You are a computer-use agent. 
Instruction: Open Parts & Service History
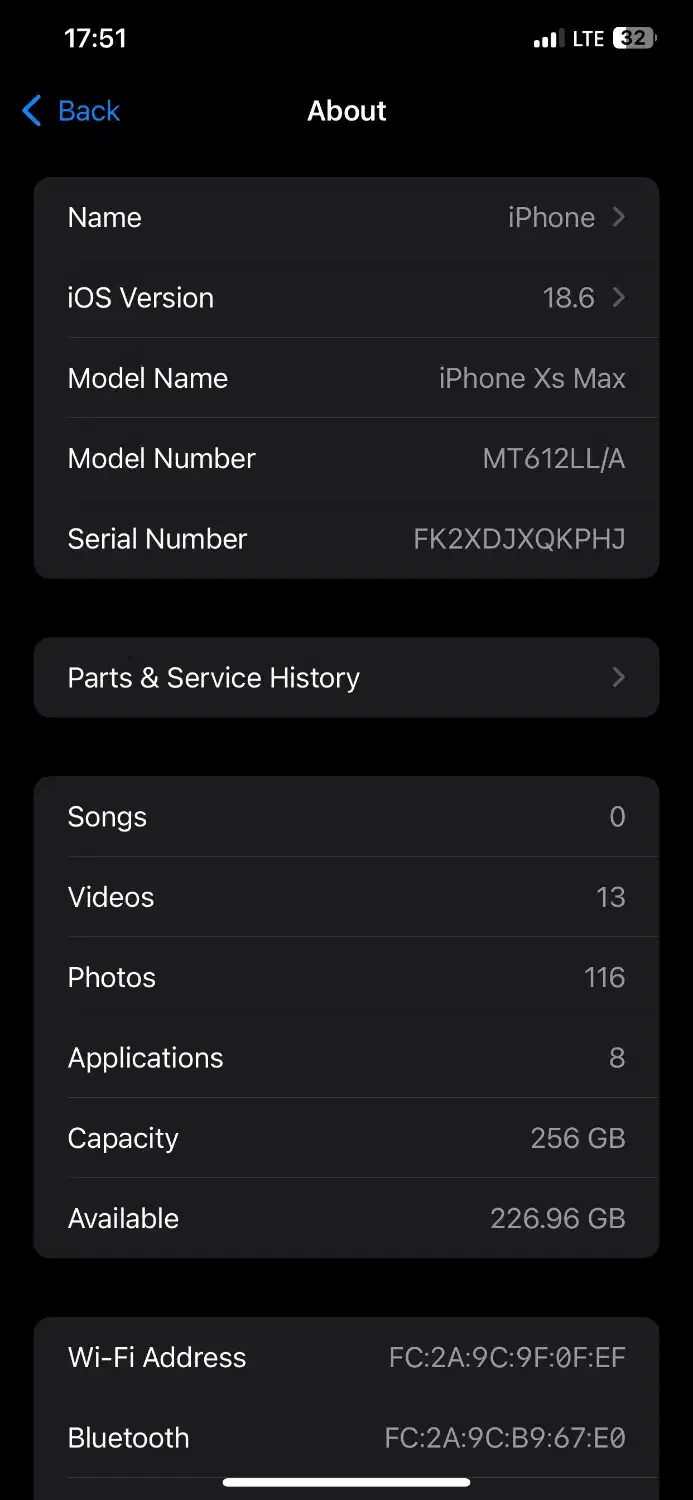pyautogui.click(x=346, y=678)
